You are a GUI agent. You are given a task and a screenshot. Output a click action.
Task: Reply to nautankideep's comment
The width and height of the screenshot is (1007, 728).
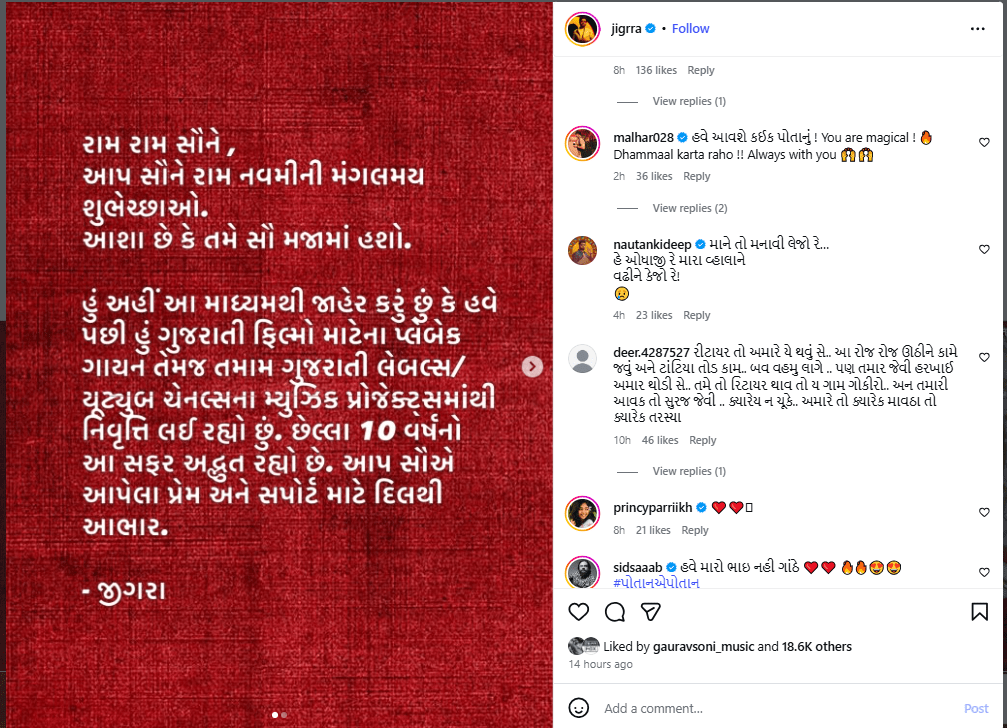(696, 315)
